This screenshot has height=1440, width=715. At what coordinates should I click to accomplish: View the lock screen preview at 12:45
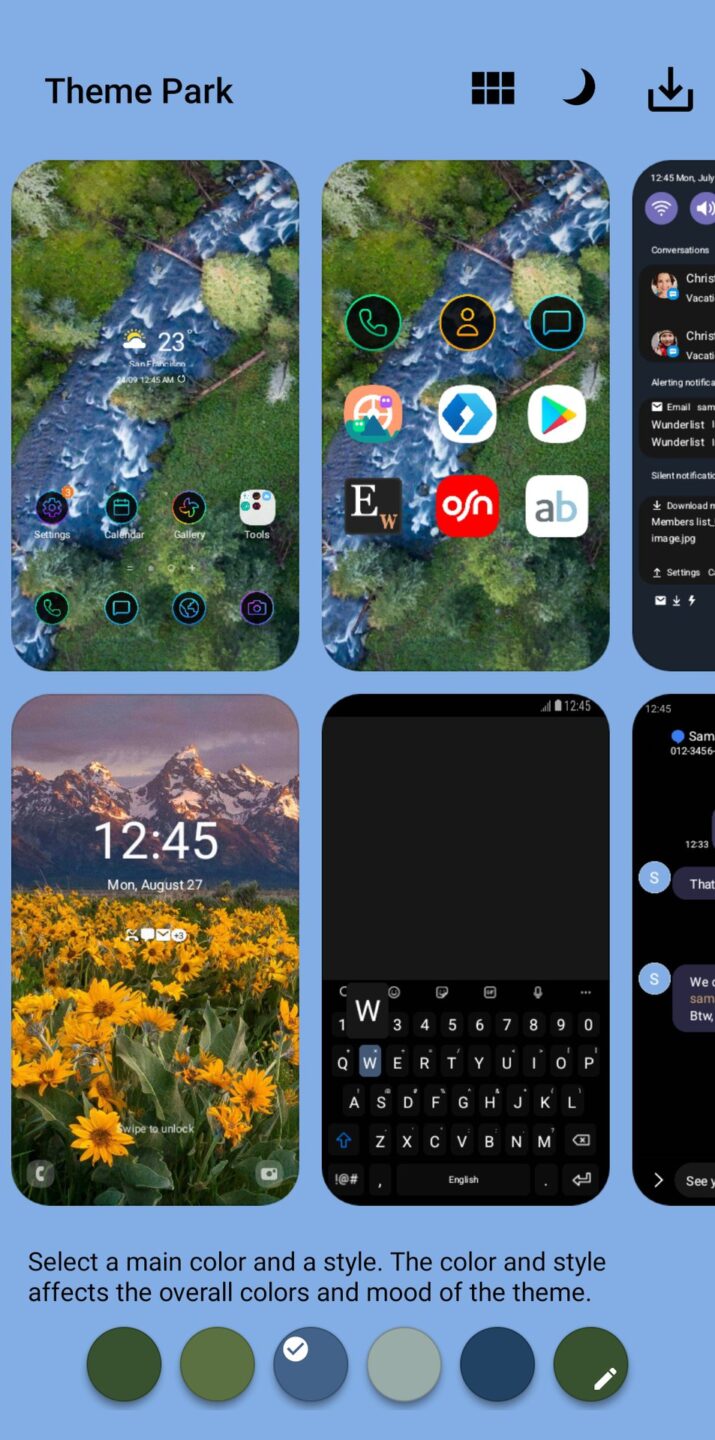[155, 950]
